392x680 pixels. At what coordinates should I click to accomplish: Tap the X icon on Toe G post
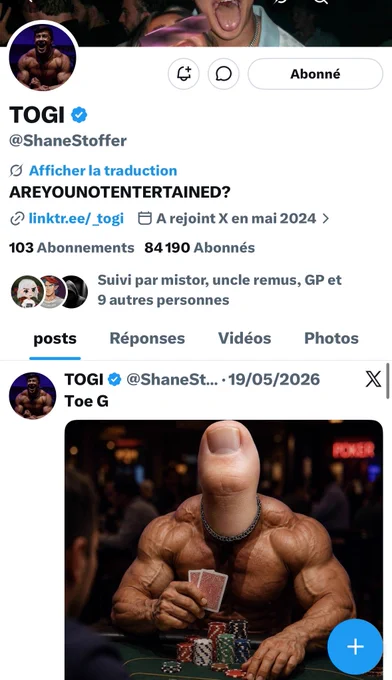(x=373, y=379)
